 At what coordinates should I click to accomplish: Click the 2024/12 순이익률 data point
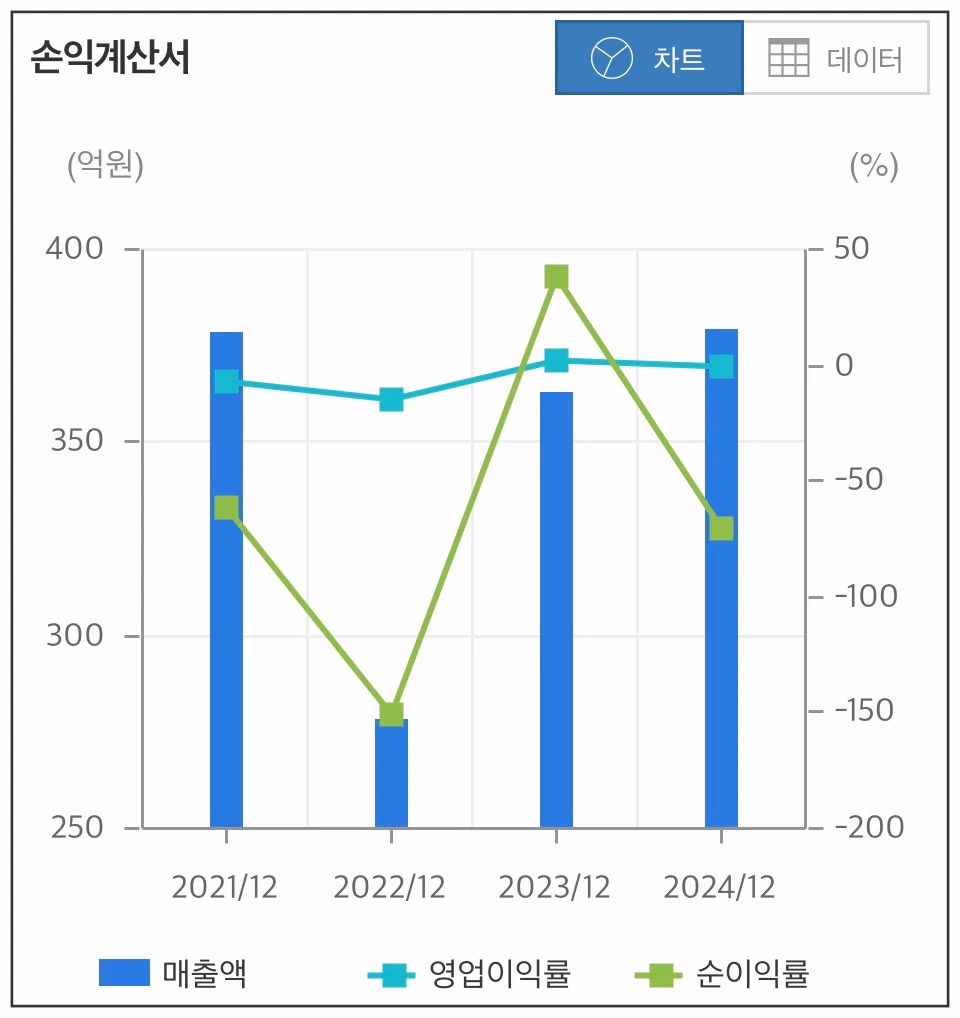pyautogui.click(x=722, y=526)
